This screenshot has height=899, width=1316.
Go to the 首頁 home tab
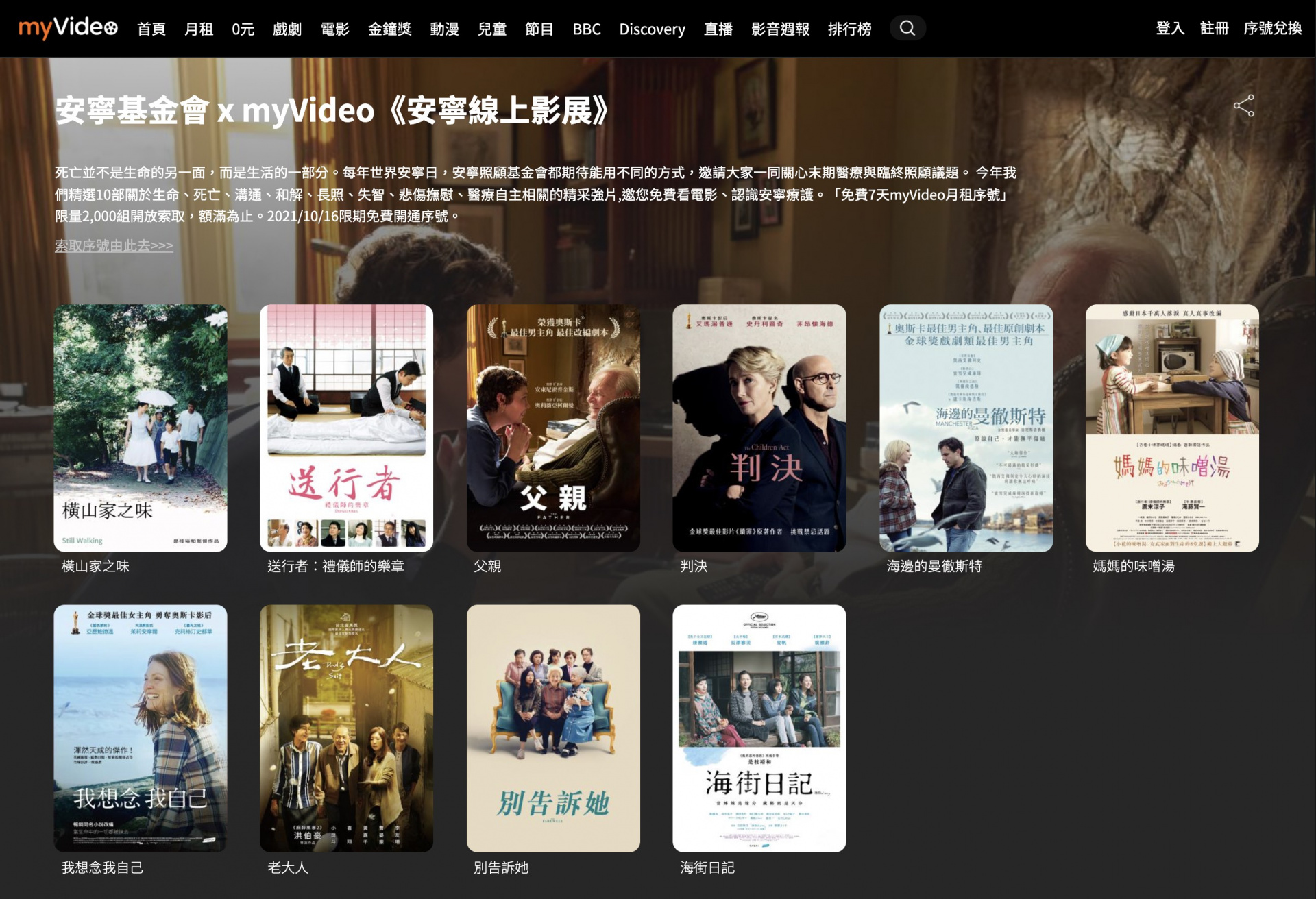pyautogui.click(x=151, y=29)
